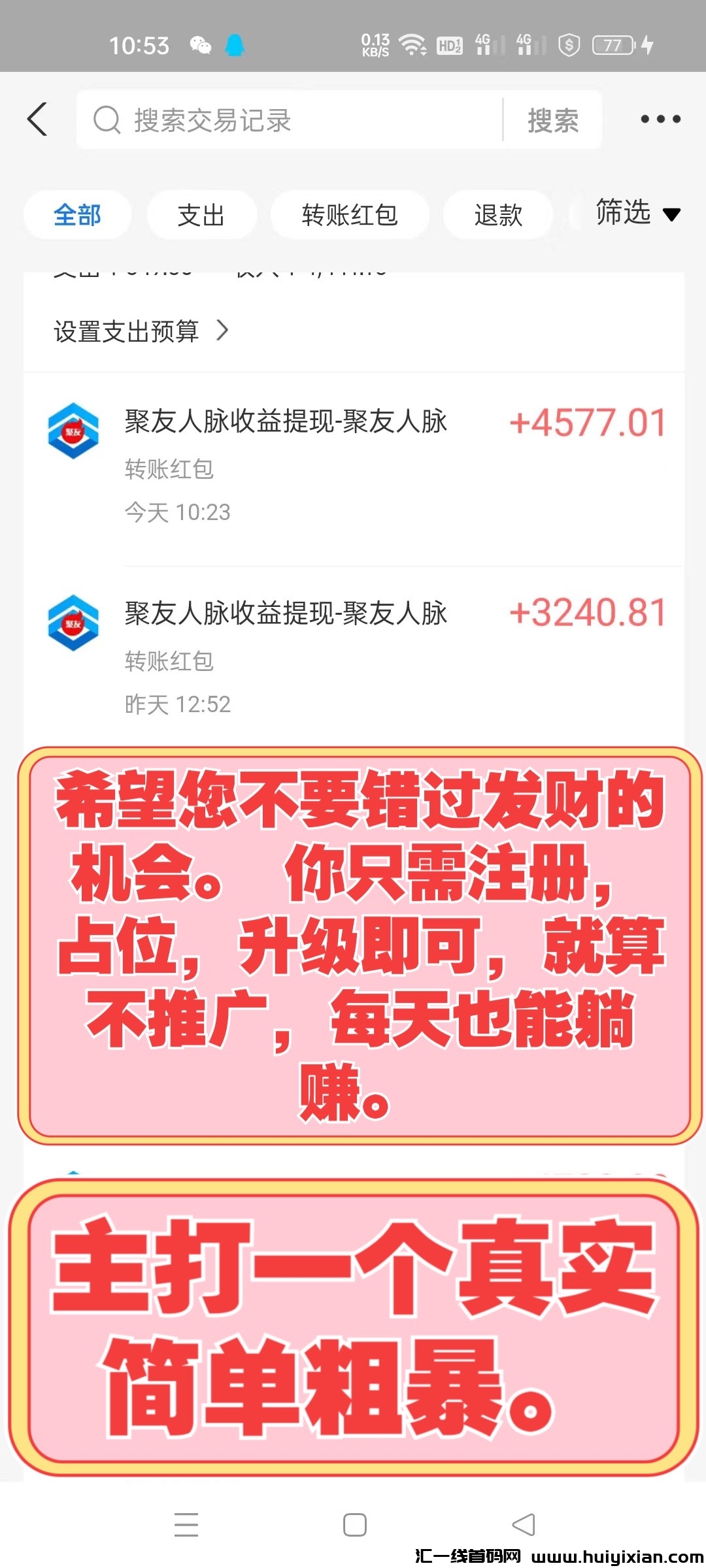
Task: Switch to the 支出 tab
Action: [x=201, y=214]
